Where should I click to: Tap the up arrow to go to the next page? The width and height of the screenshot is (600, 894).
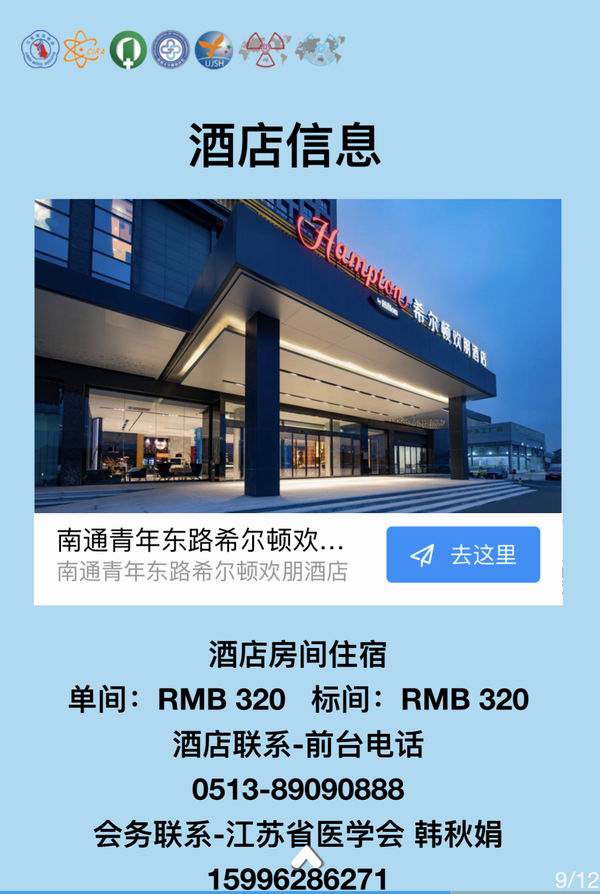306,860
